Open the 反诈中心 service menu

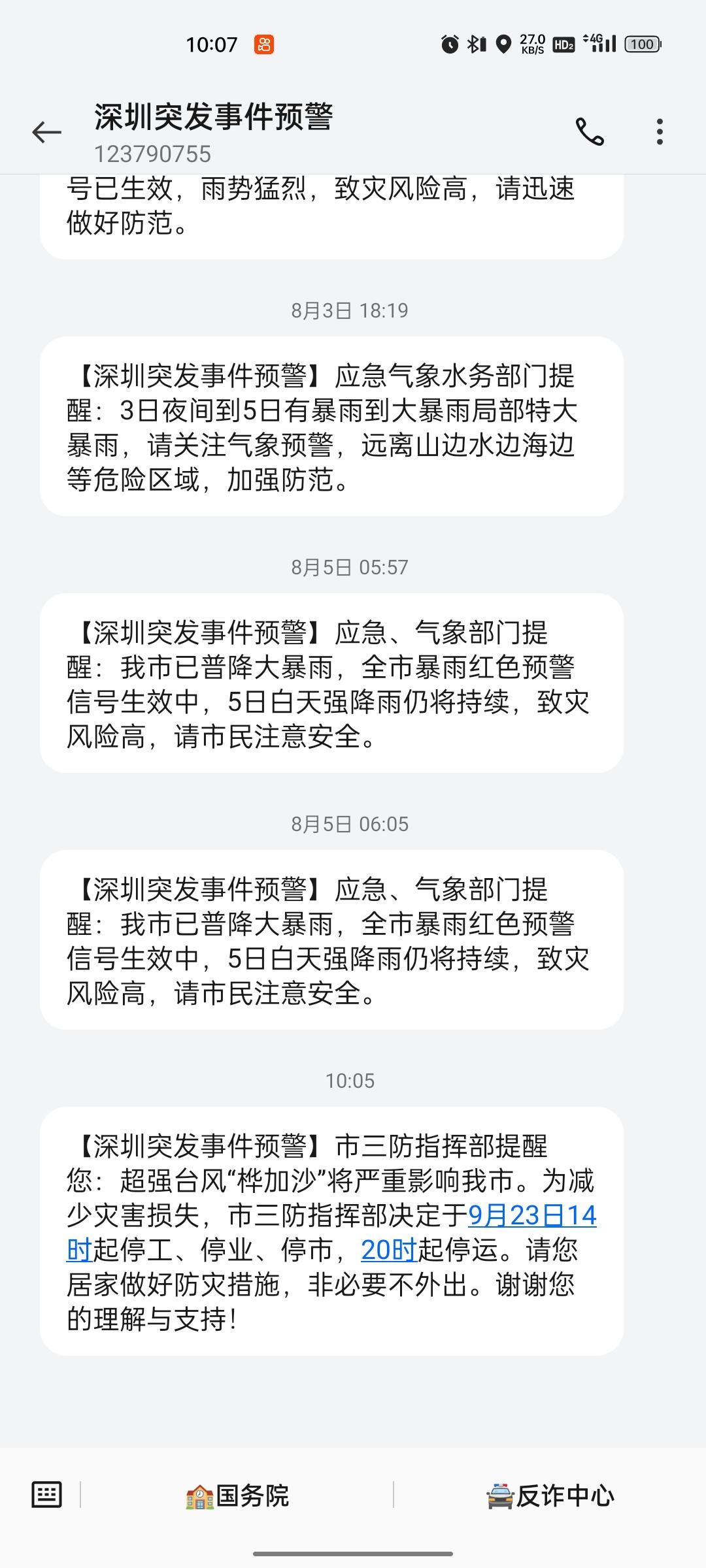[x=550, y=1495]
